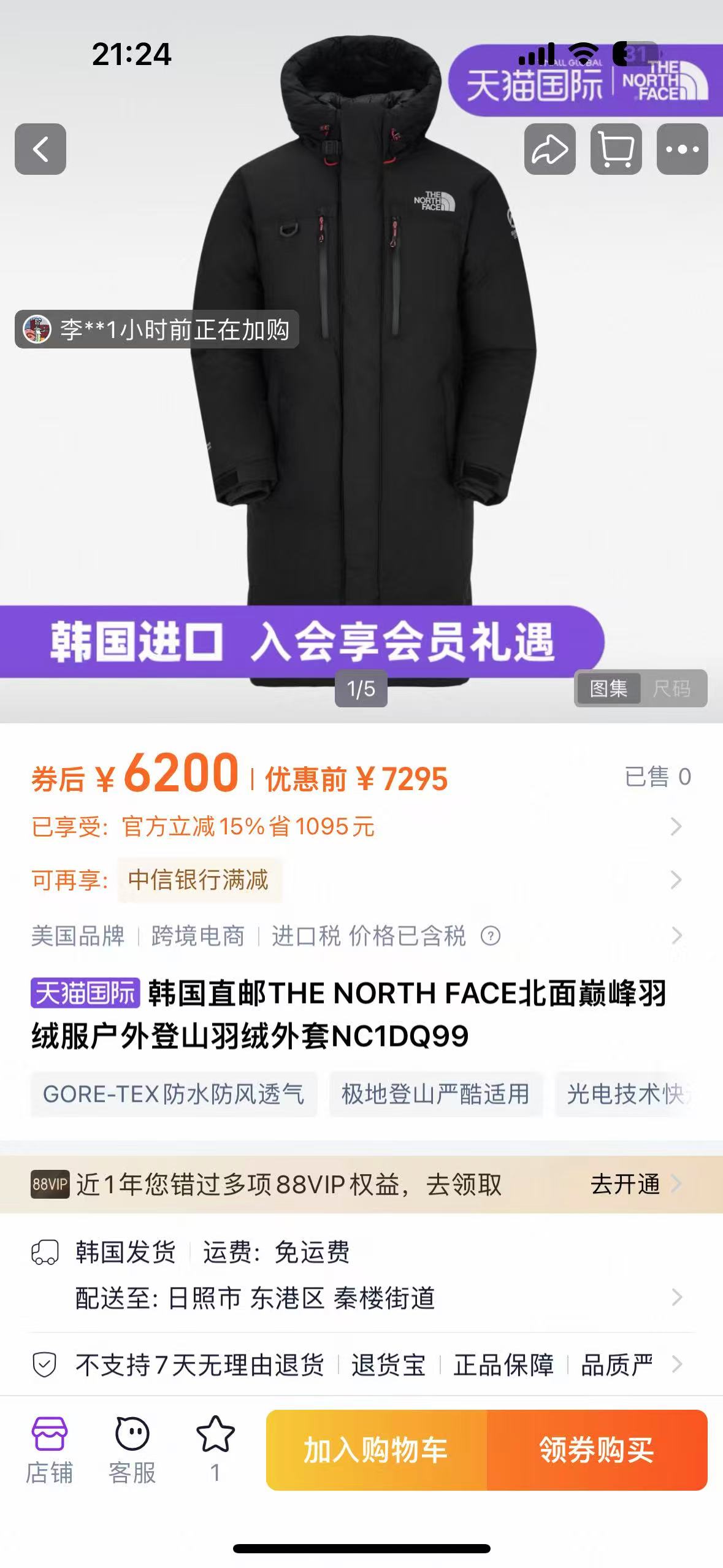
Task: Add the jacket via 加入购物车
Action: coord(376,1450)
